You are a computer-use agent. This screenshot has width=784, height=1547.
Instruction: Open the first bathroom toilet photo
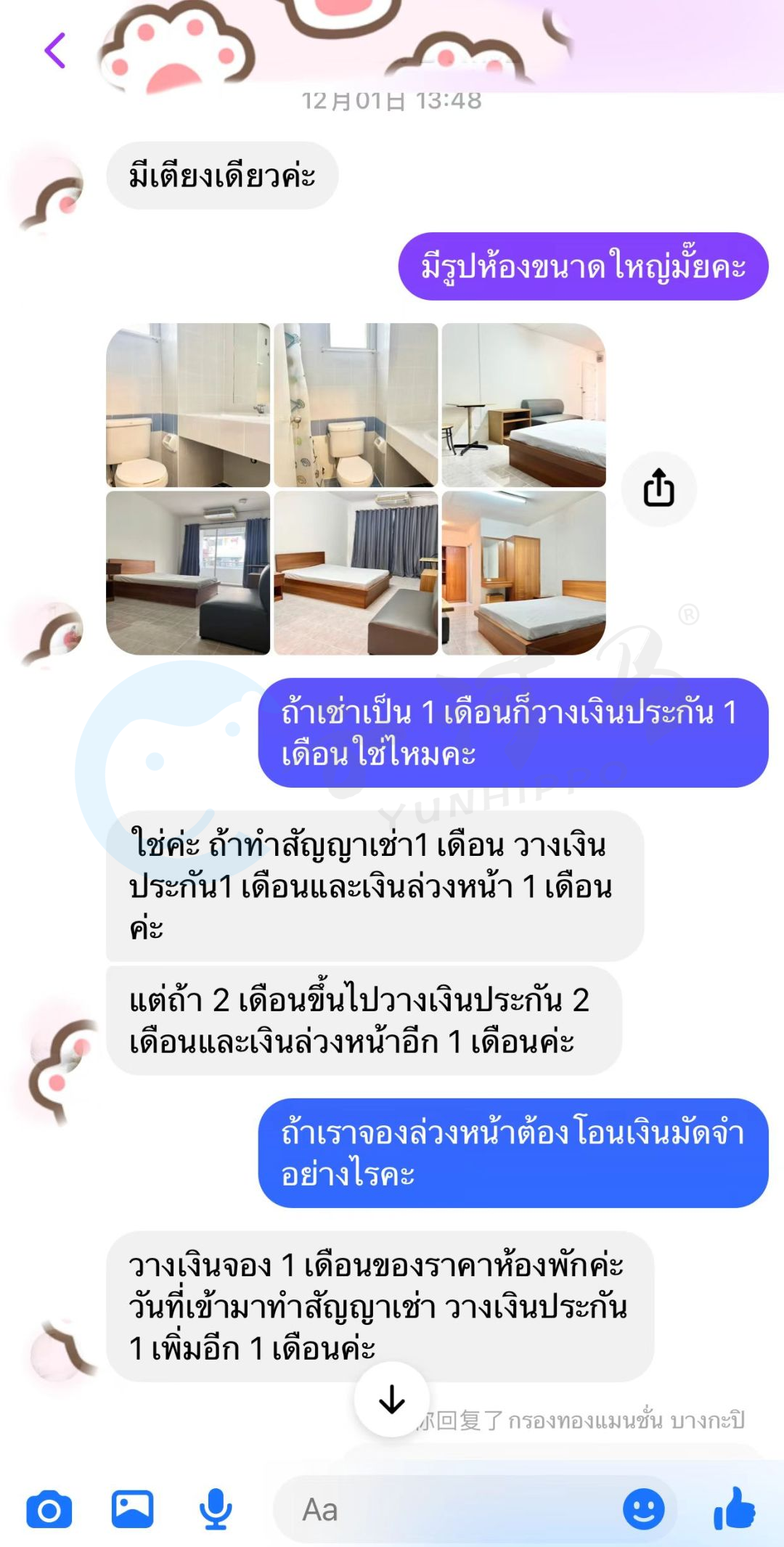click(188, 405)
